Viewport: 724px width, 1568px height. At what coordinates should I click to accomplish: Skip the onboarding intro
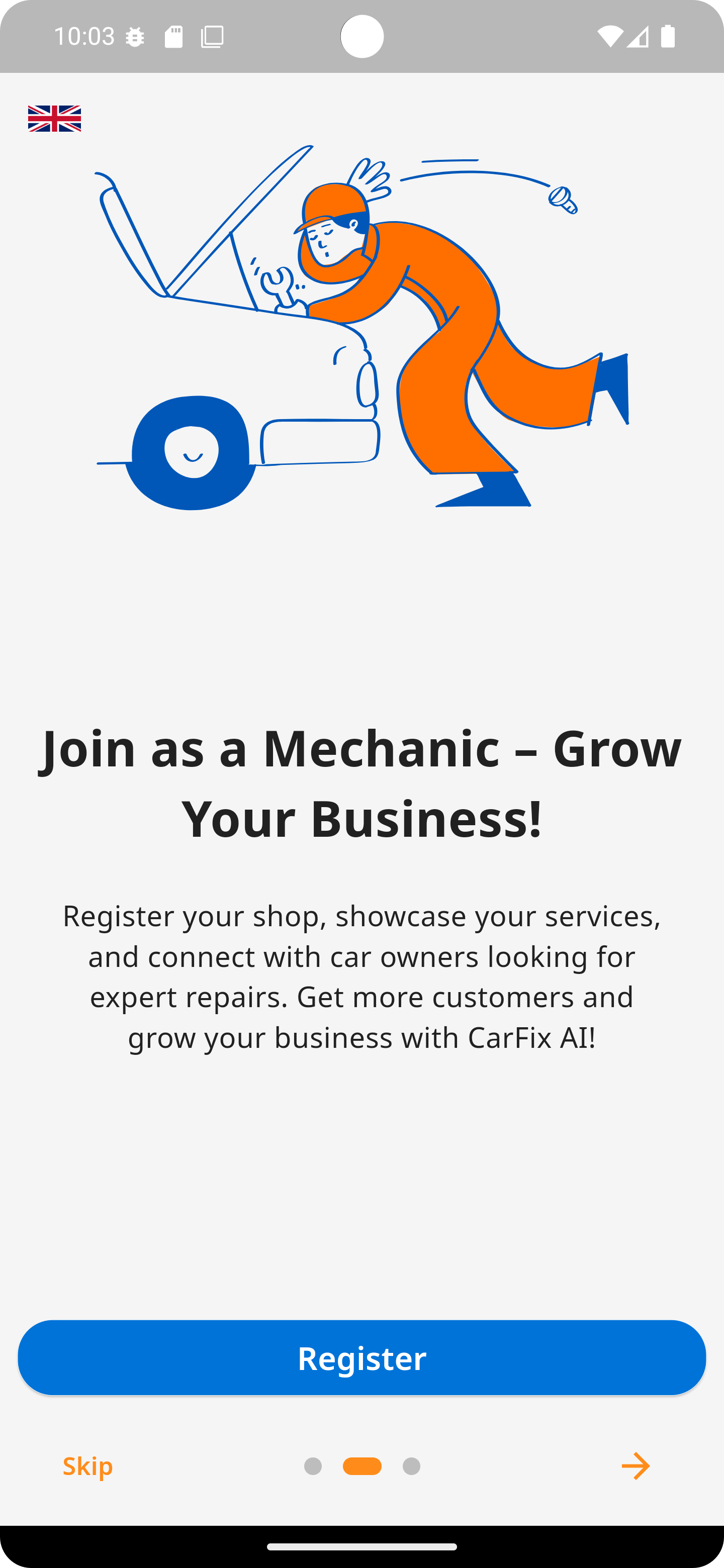(x=87, y=1466)
